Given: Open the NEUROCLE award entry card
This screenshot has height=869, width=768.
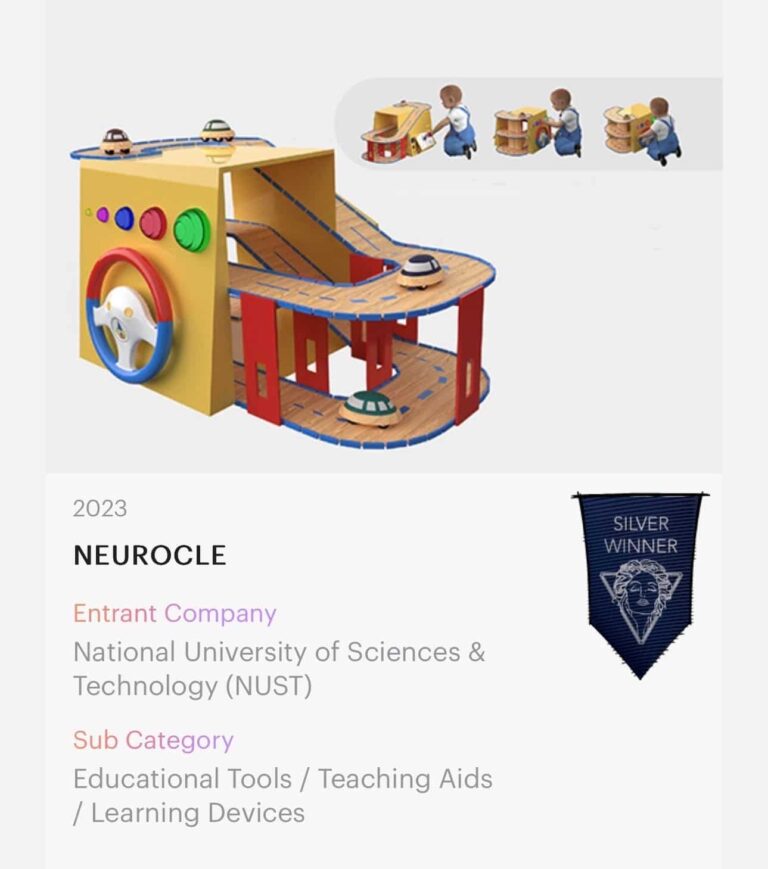Looking at the screenshot, I should (x=150, y=555).
